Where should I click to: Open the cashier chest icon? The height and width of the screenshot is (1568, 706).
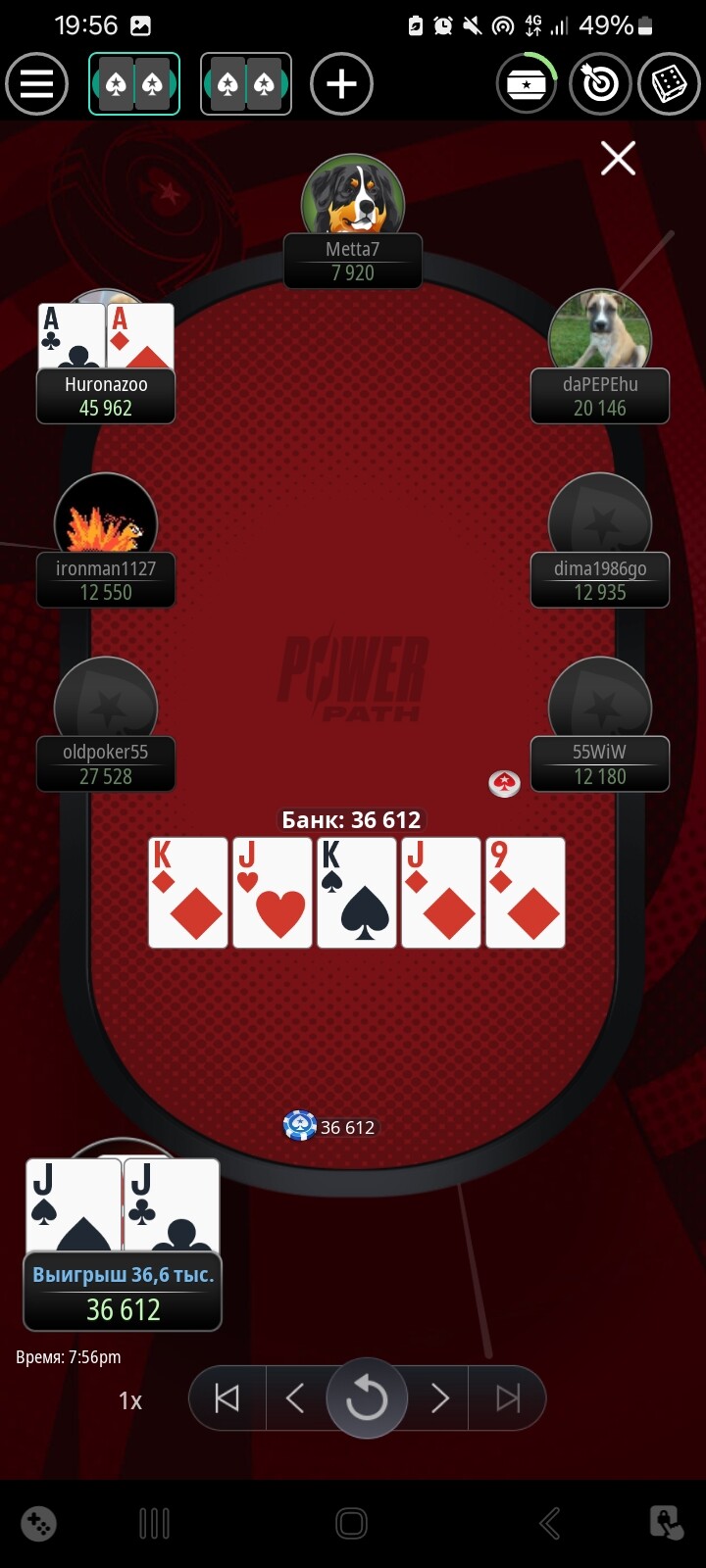(x=527, y=84)
